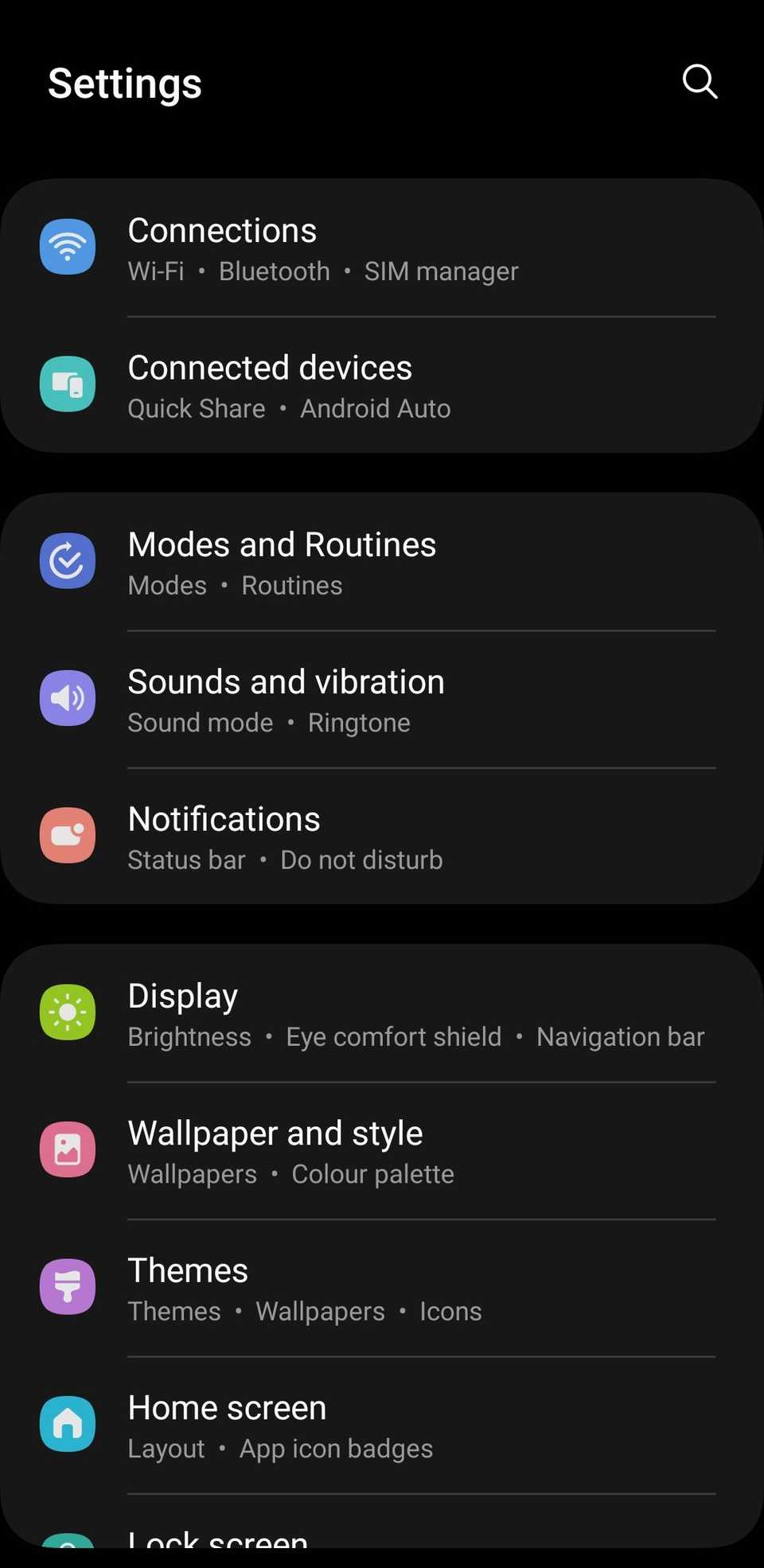Image resolution: width=764 pixels, height=1568 pixels.
Task: Open Modes and Routines
Action: point(382,563)
